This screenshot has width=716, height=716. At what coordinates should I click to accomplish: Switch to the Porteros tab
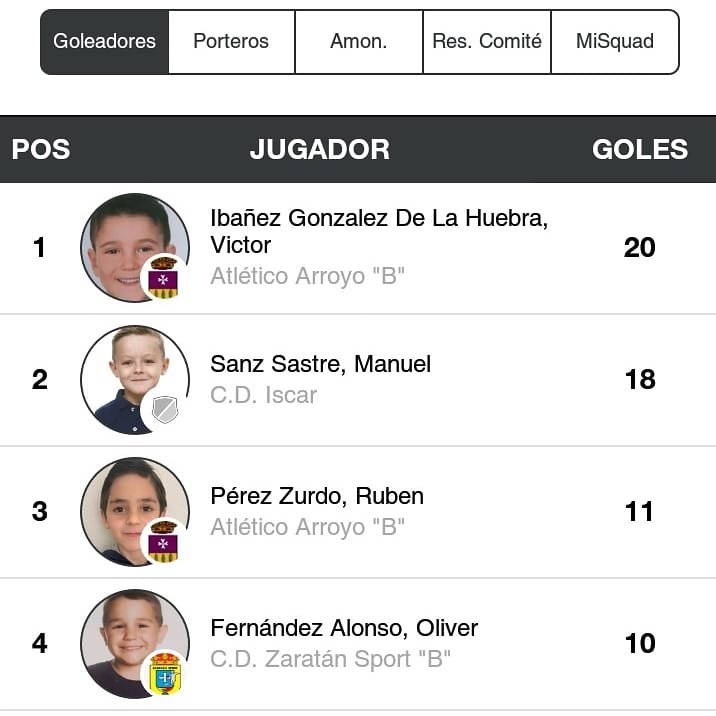point(231,42)
